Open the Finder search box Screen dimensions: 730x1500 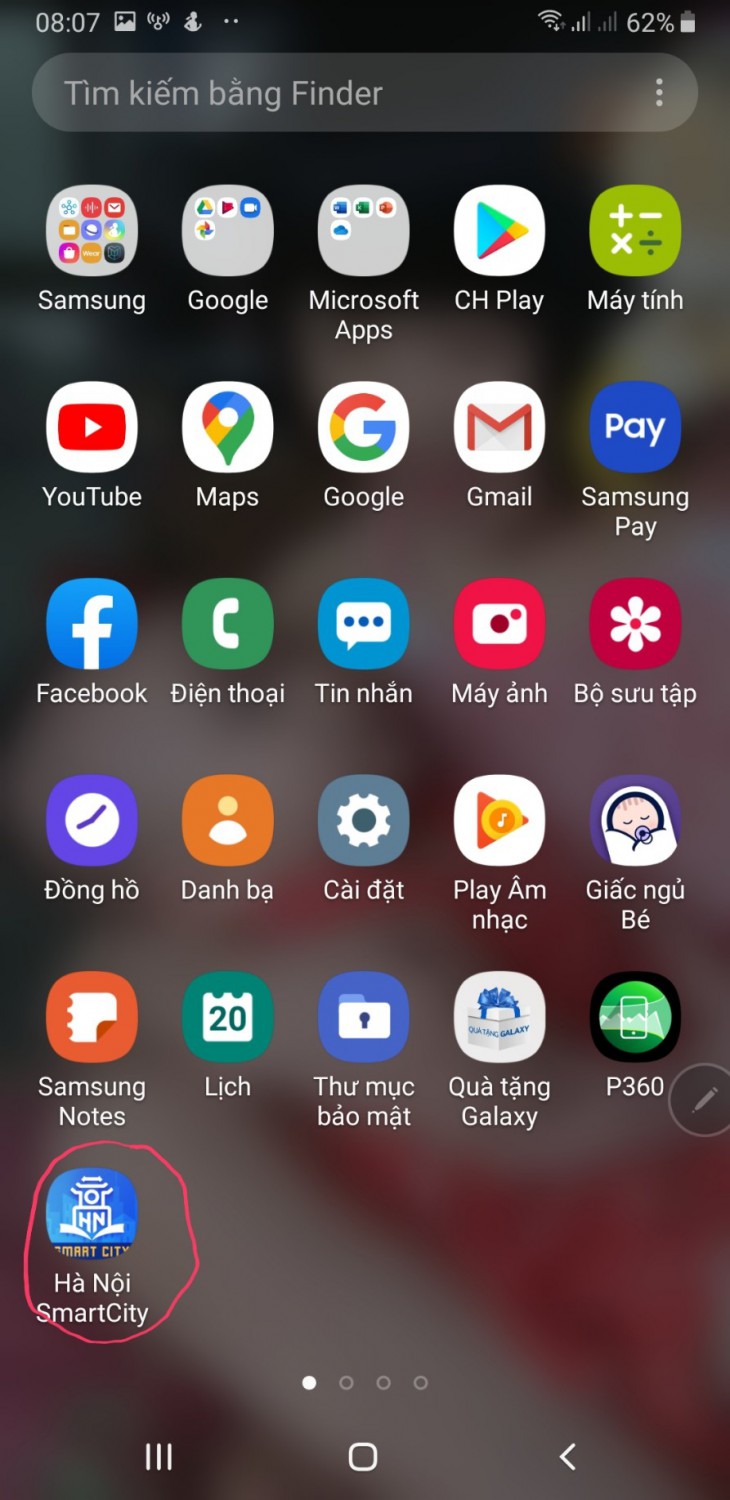pos(330,94)
